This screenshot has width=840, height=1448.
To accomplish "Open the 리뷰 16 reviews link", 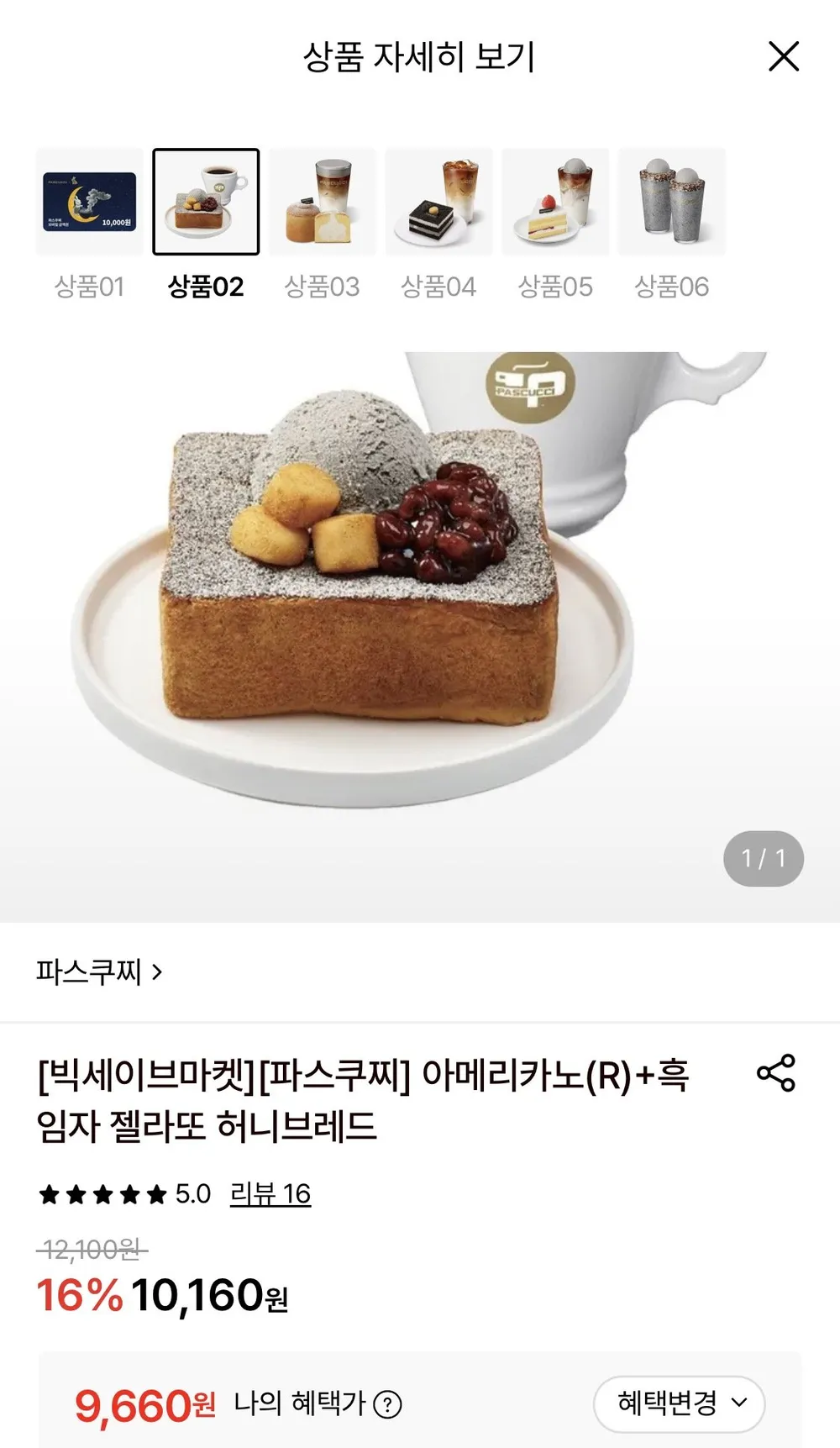I will (x=270, y=1193).
